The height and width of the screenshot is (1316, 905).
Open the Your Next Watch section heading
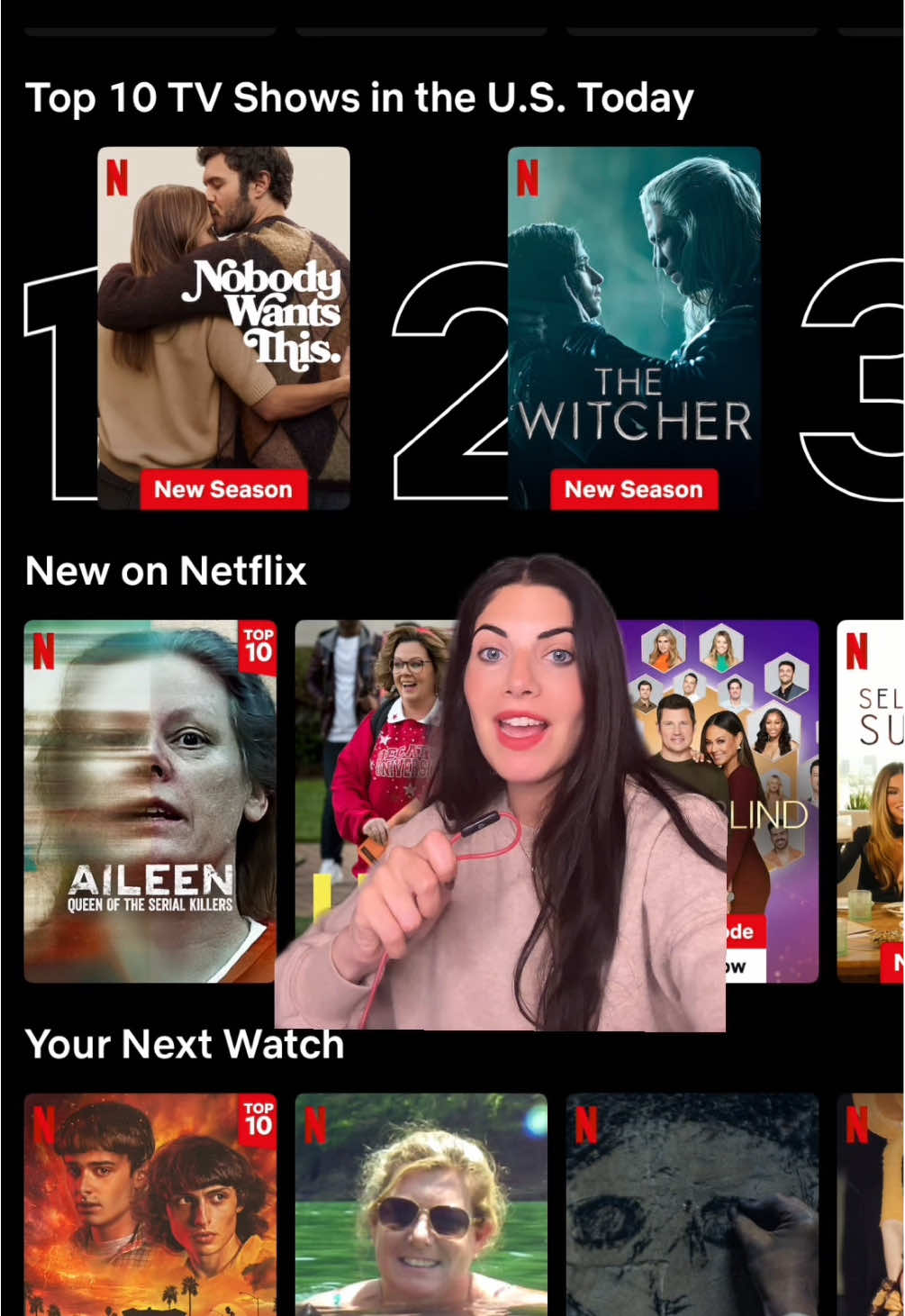pyautogui.click(x=184, y=1043)
